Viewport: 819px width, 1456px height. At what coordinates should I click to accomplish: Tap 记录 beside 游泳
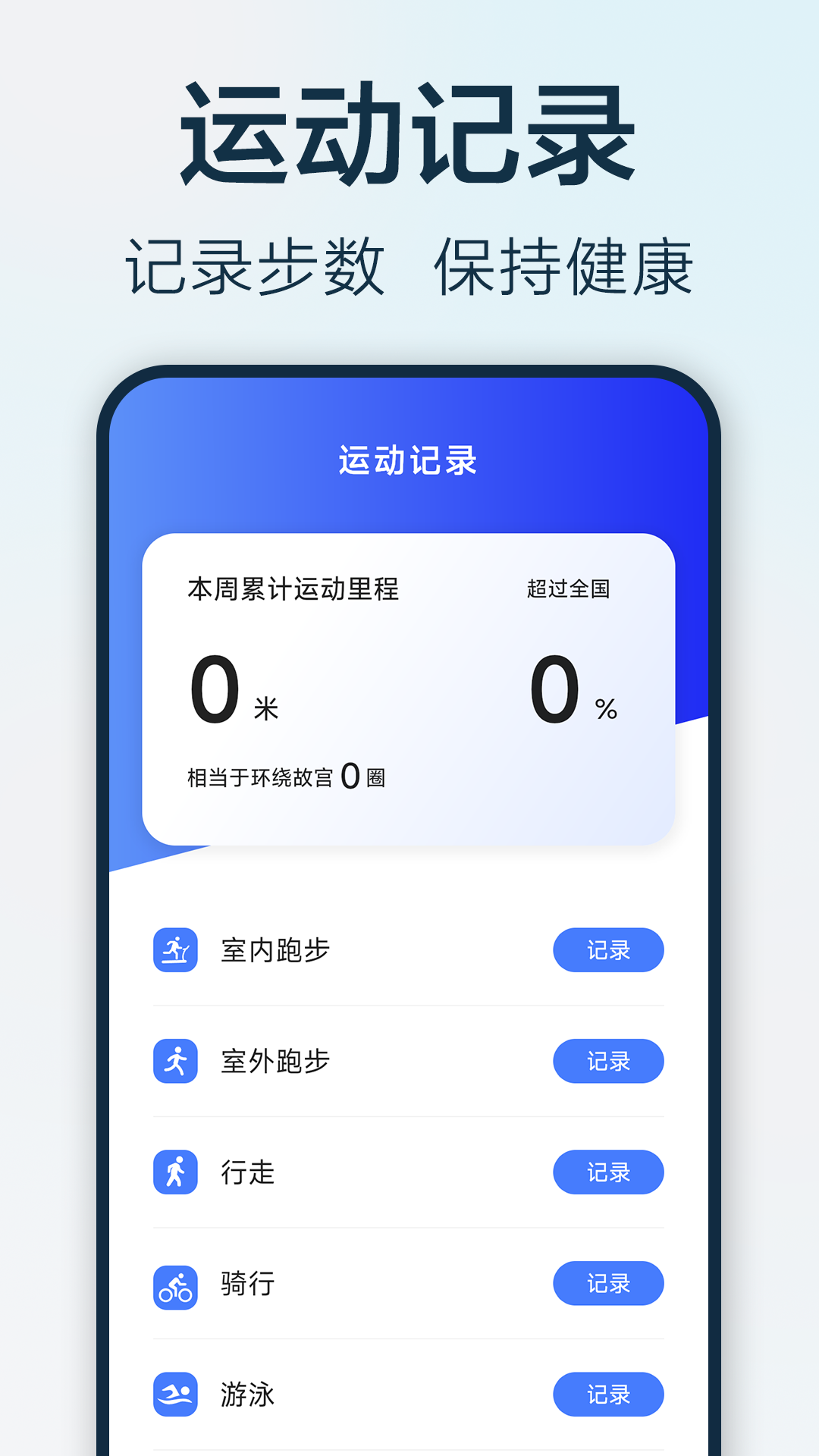pos(608,1394)
